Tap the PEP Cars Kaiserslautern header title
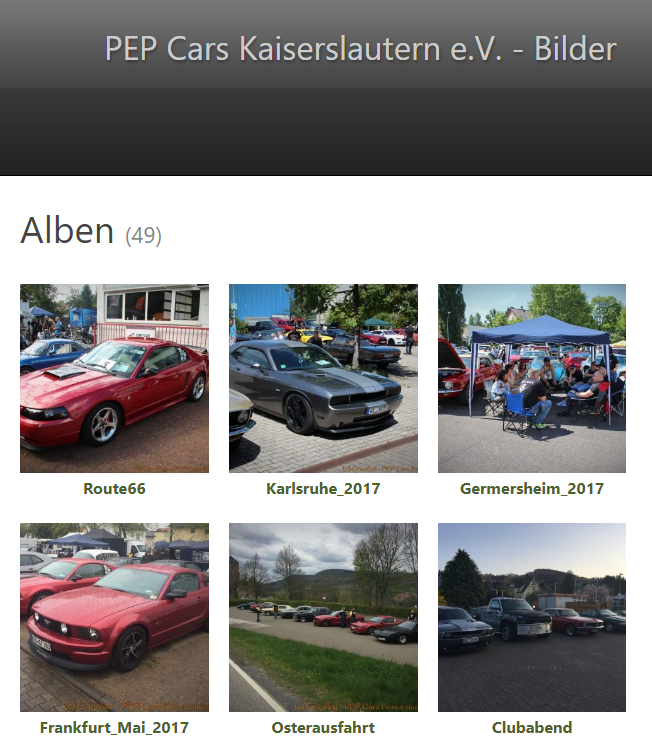The width and height of the screenshot is (652, 746). pos(360,49)
